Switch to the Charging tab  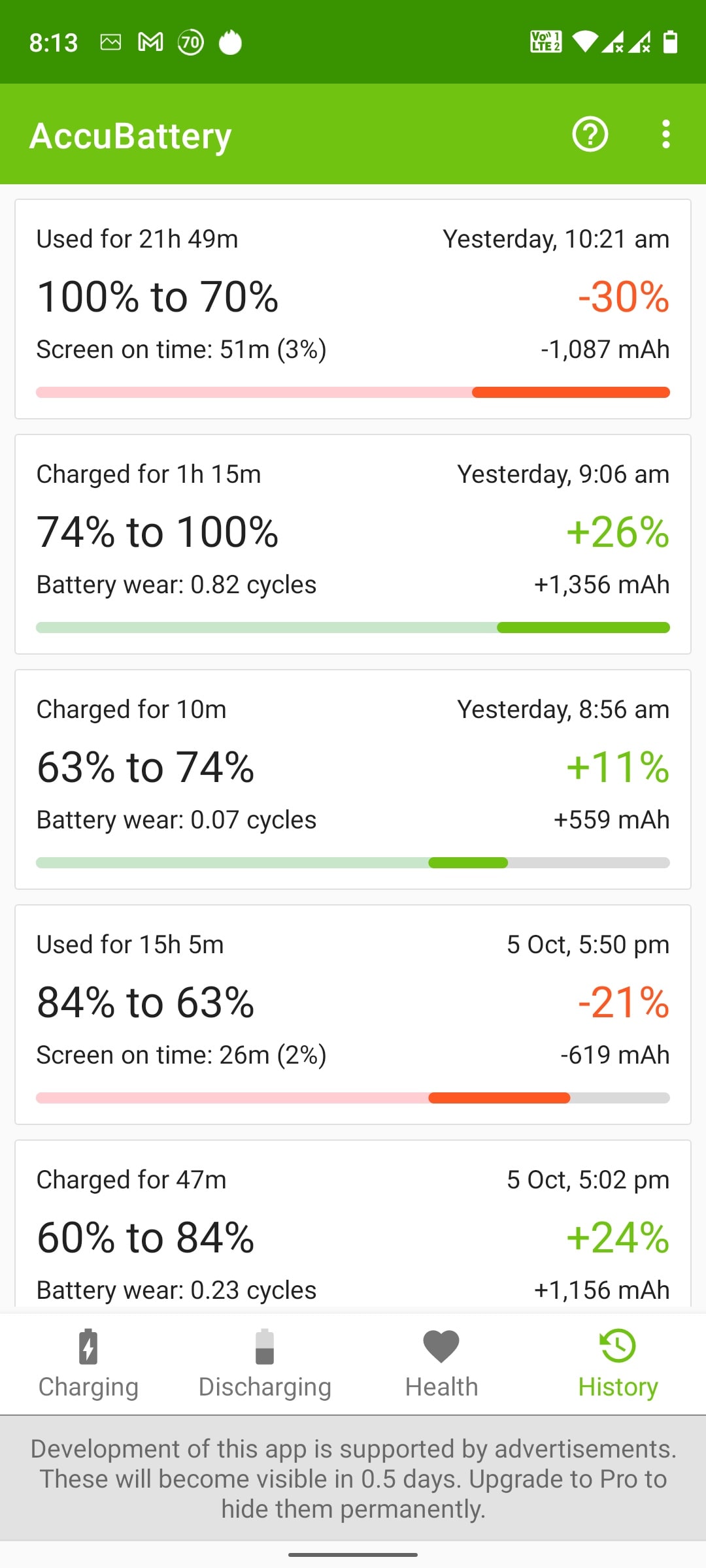point(88,1364)
